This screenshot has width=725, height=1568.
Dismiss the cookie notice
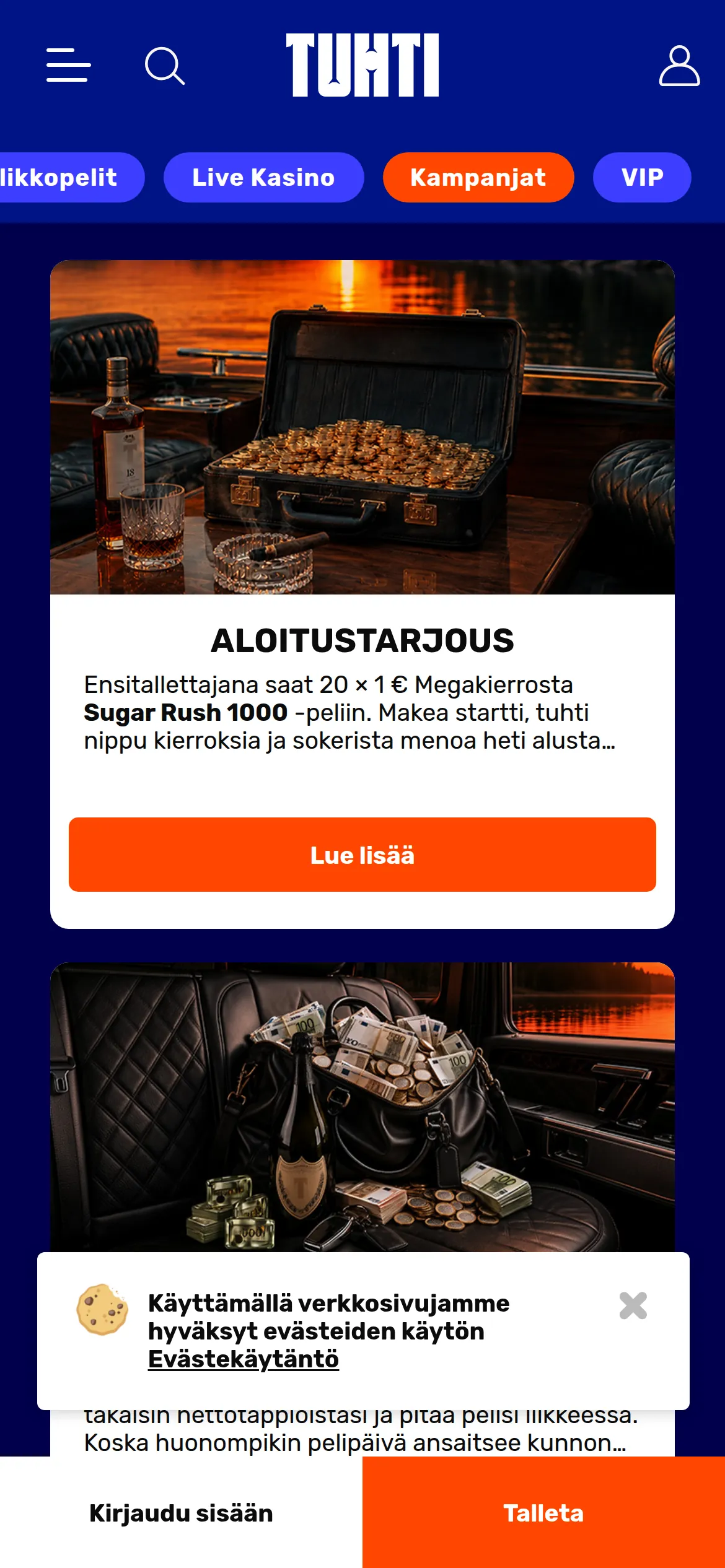[x=633, y=1305]
